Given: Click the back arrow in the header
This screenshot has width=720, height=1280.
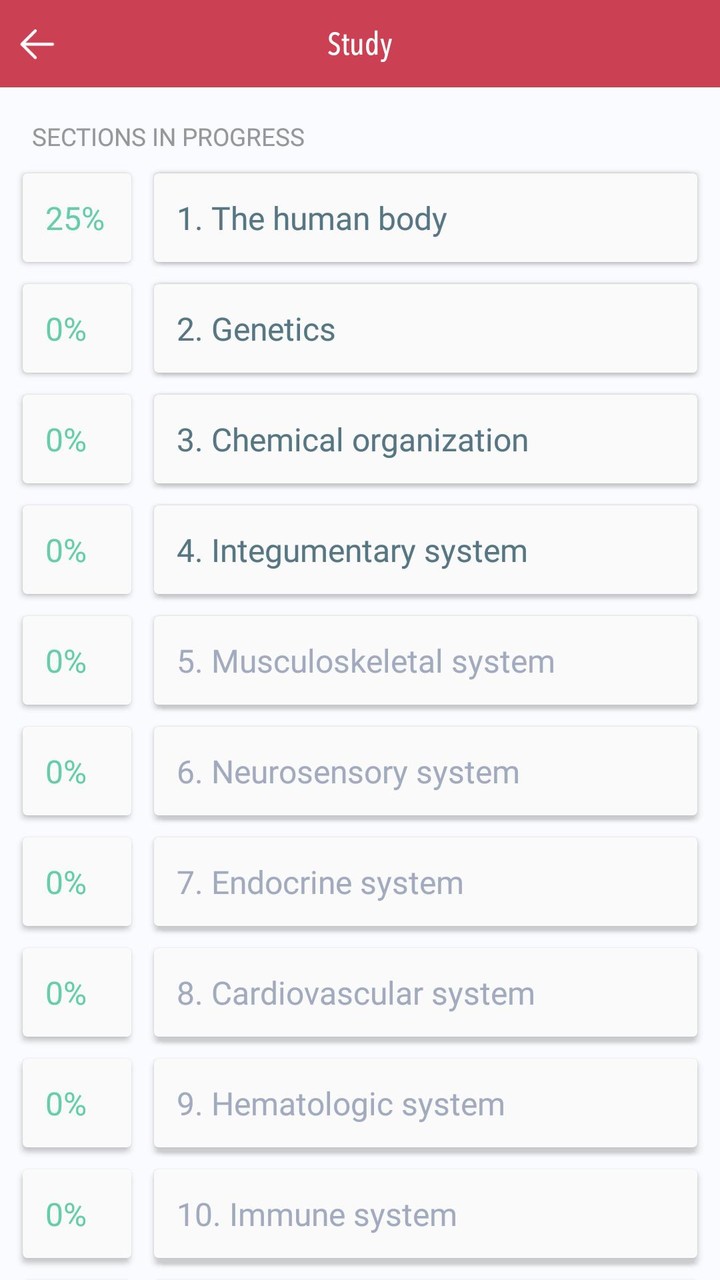Looking at the screenshot, I should pyautogui.click(x=37, y=44).
